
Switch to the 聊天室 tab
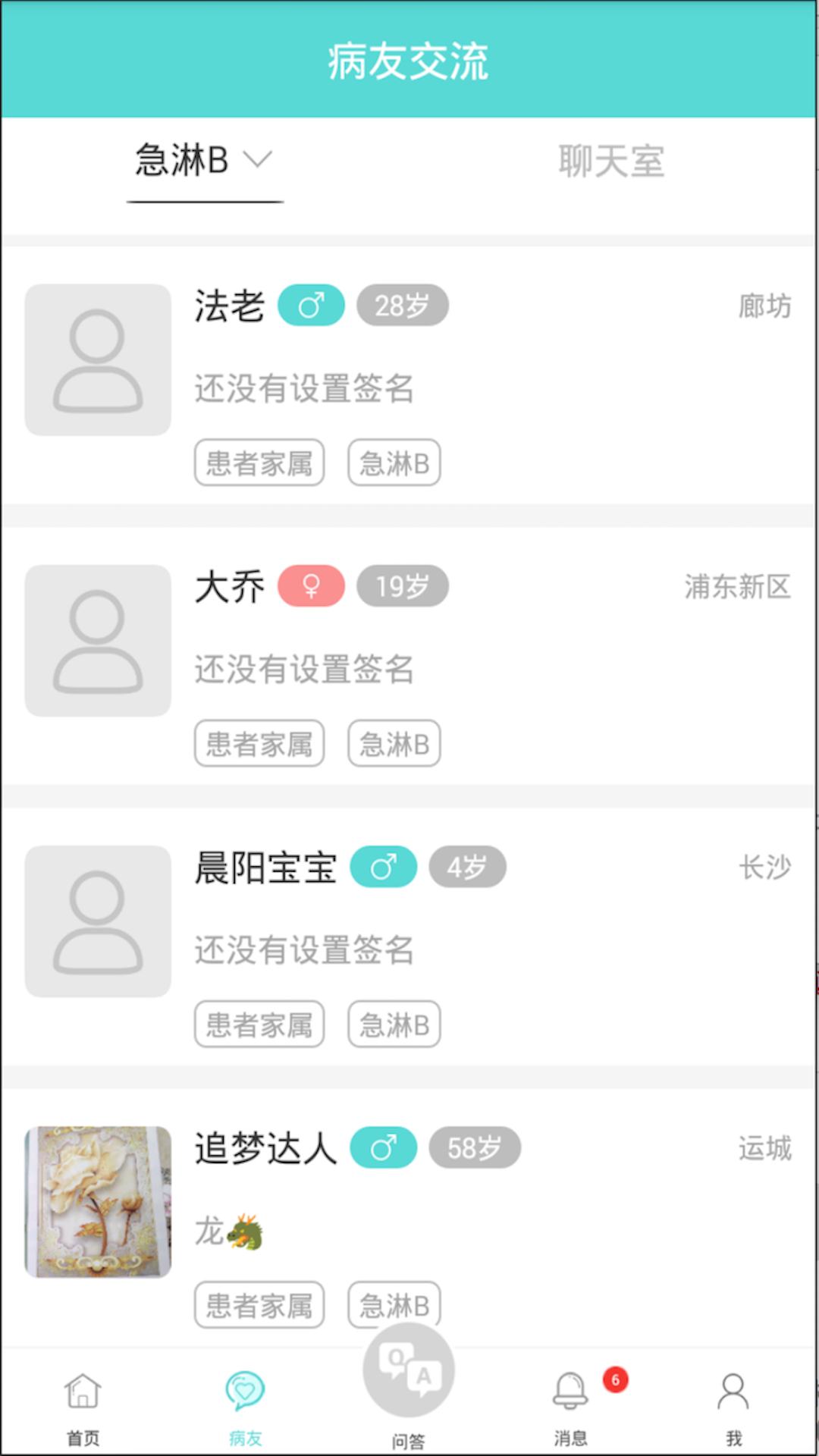tap(611, 162)
